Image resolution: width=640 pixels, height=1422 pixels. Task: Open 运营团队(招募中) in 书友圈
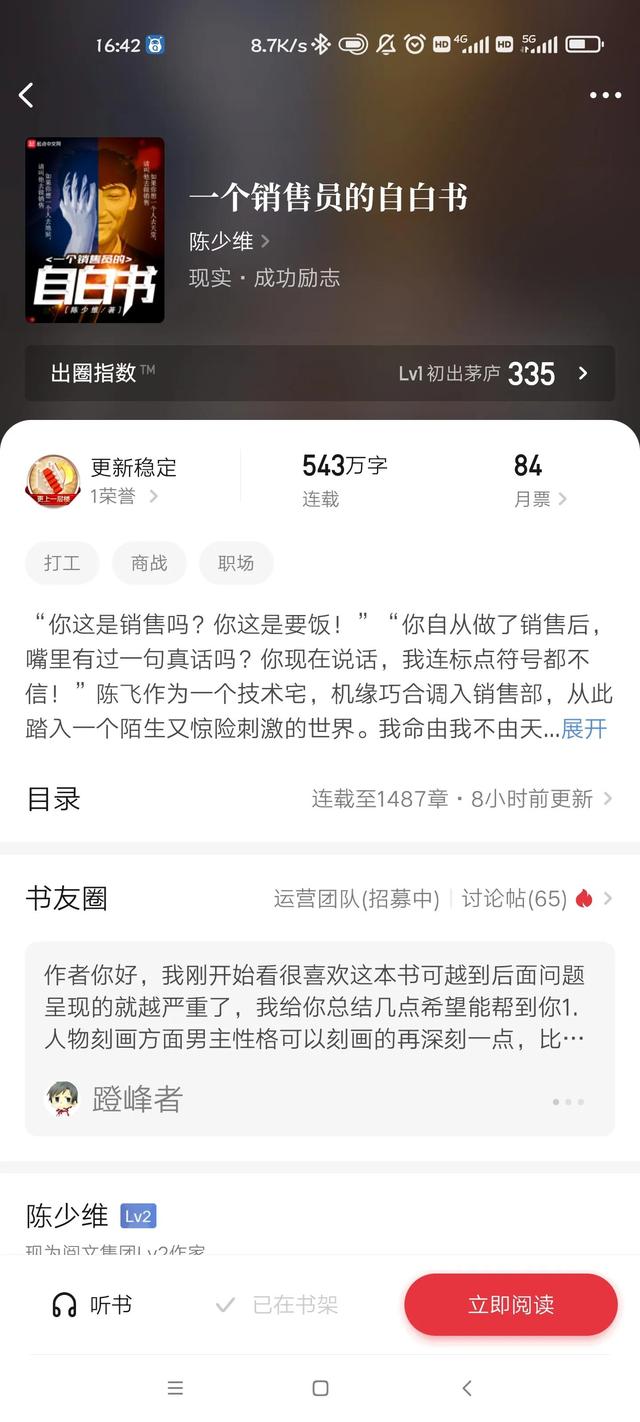[x=356, y=899]
